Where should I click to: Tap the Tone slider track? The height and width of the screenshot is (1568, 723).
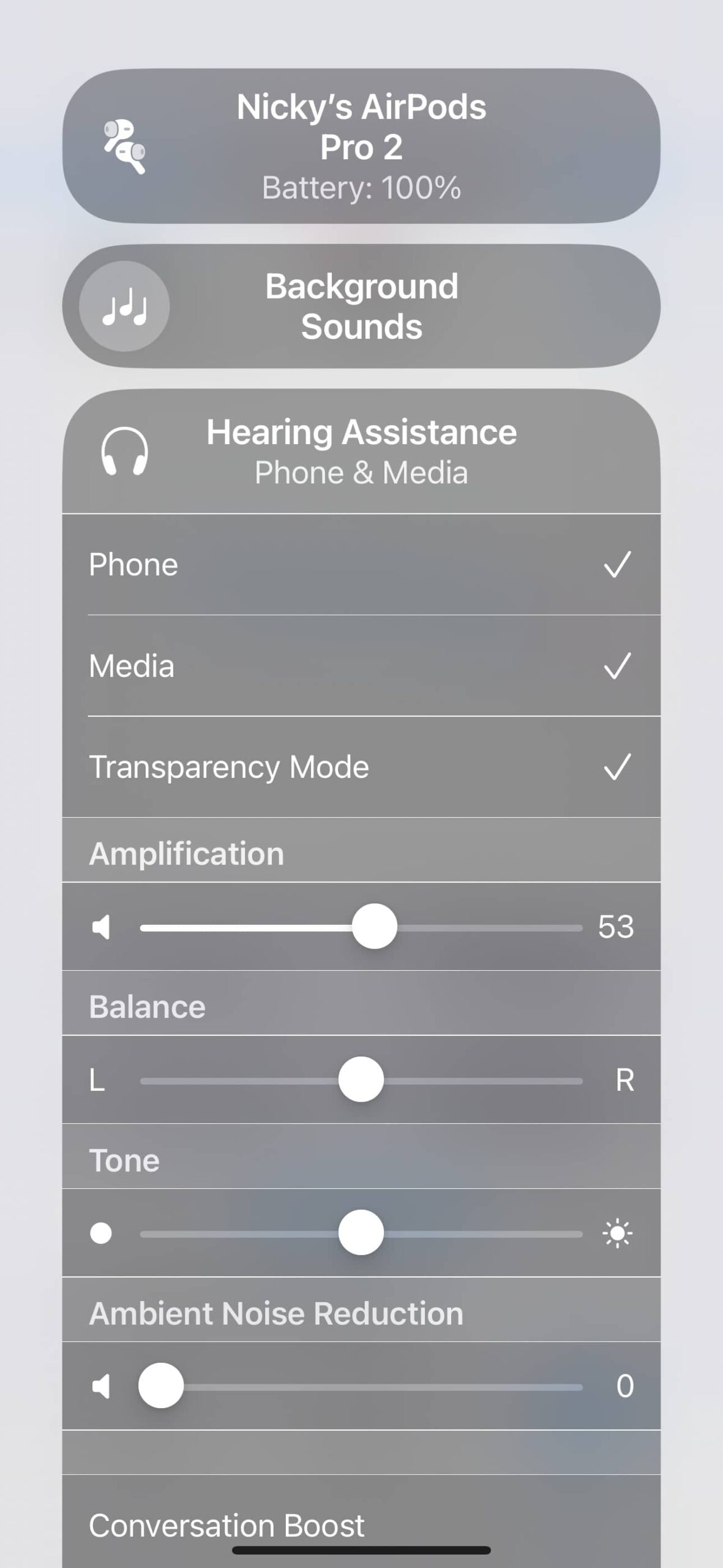point(361,1233)
